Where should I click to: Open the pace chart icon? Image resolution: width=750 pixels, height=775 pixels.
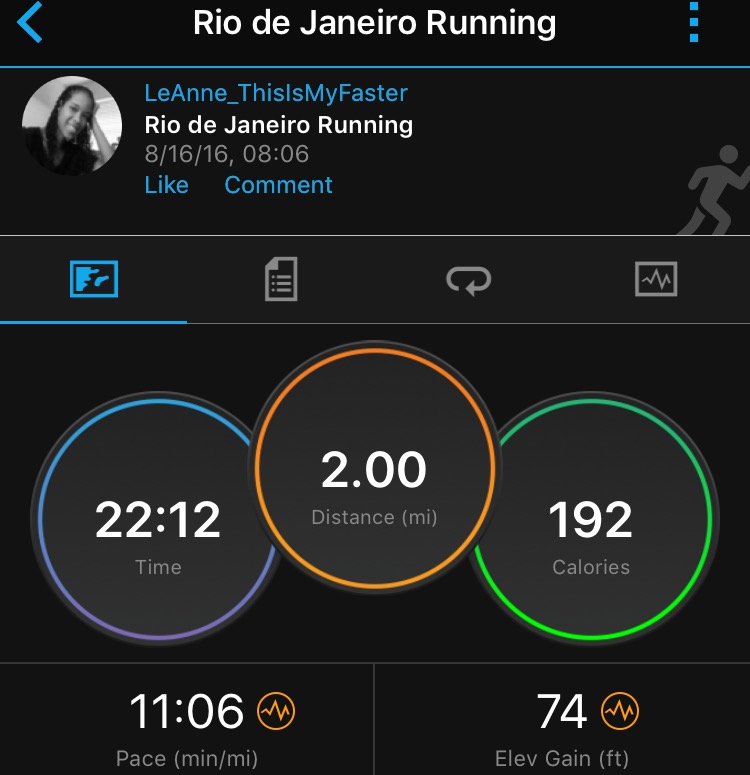pos(277,712)
